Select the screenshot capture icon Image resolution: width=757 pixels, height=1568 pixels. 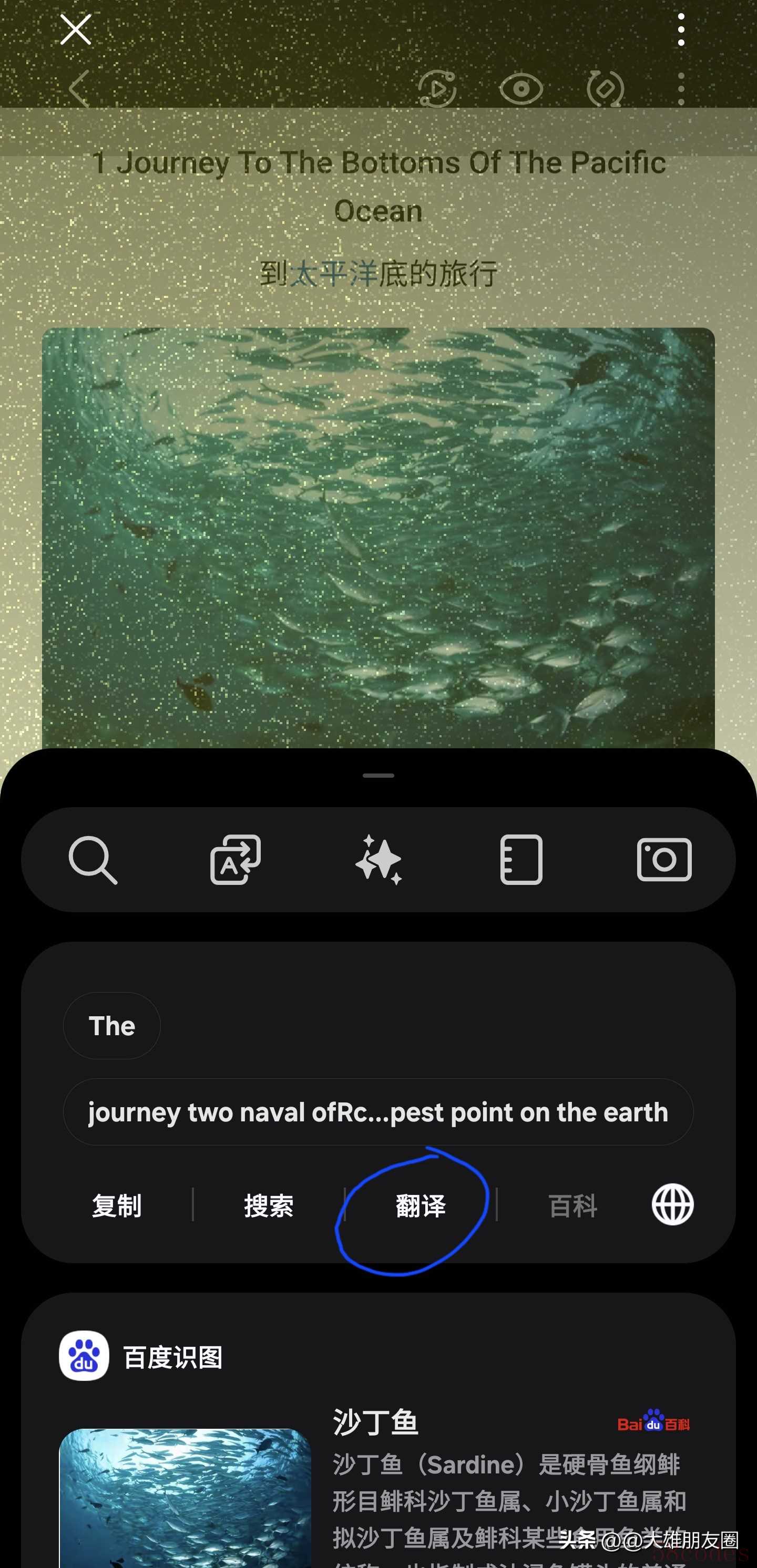664,860
